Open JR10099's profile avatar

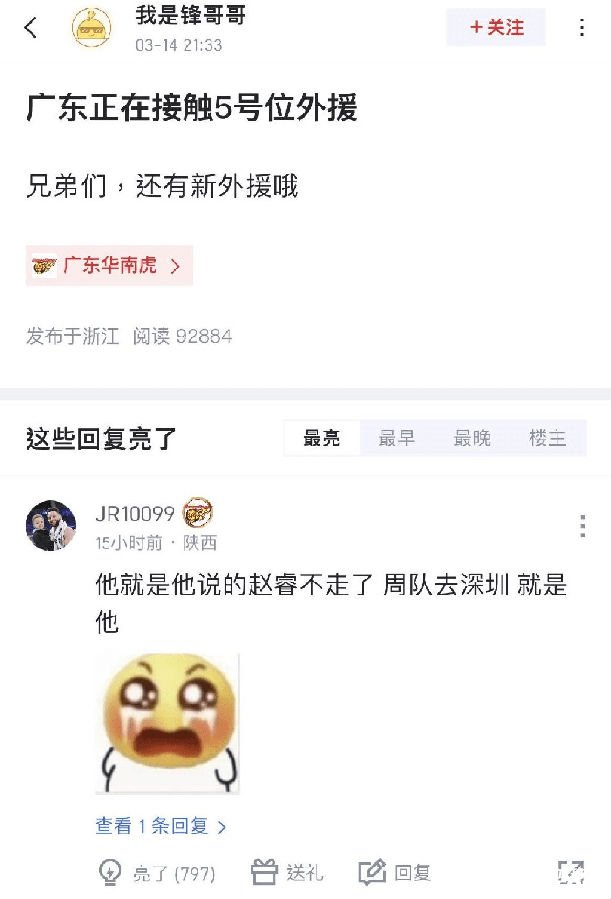[x=51, y=526]
